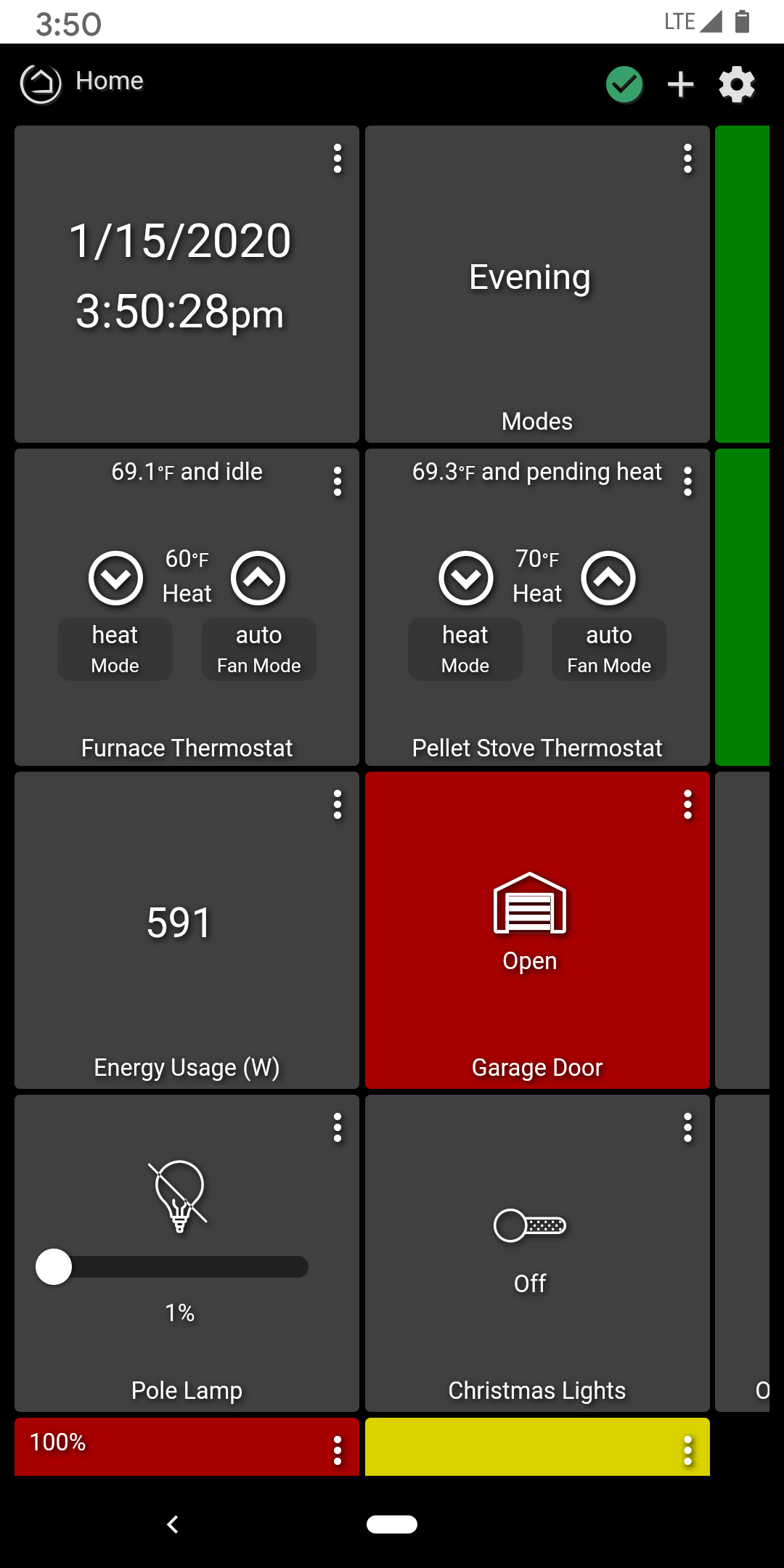
Task: Tap the plus icon to add a tile
Action: point(680,85)
